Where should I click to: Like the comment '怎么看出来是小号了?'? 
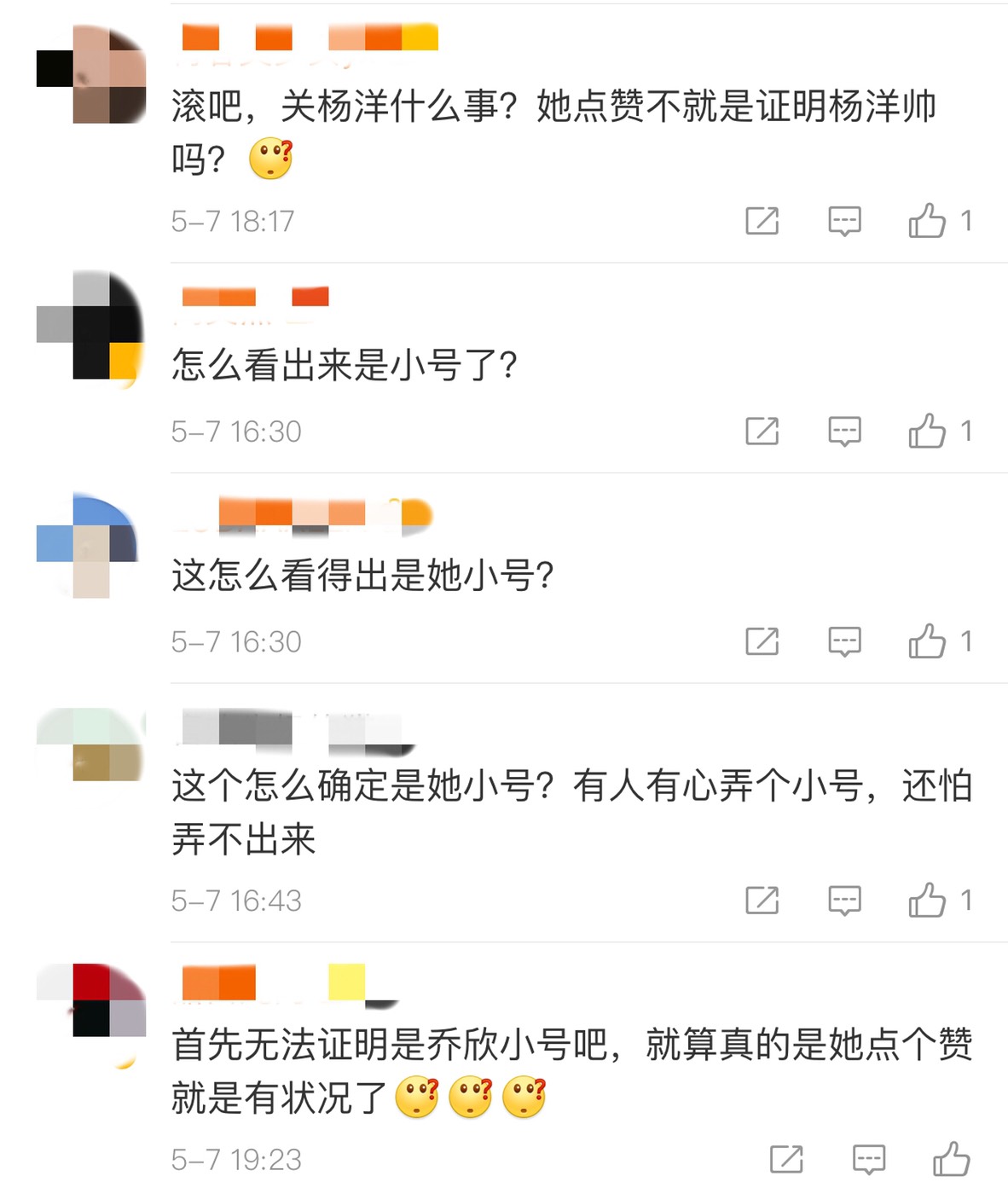coord(927,431)
